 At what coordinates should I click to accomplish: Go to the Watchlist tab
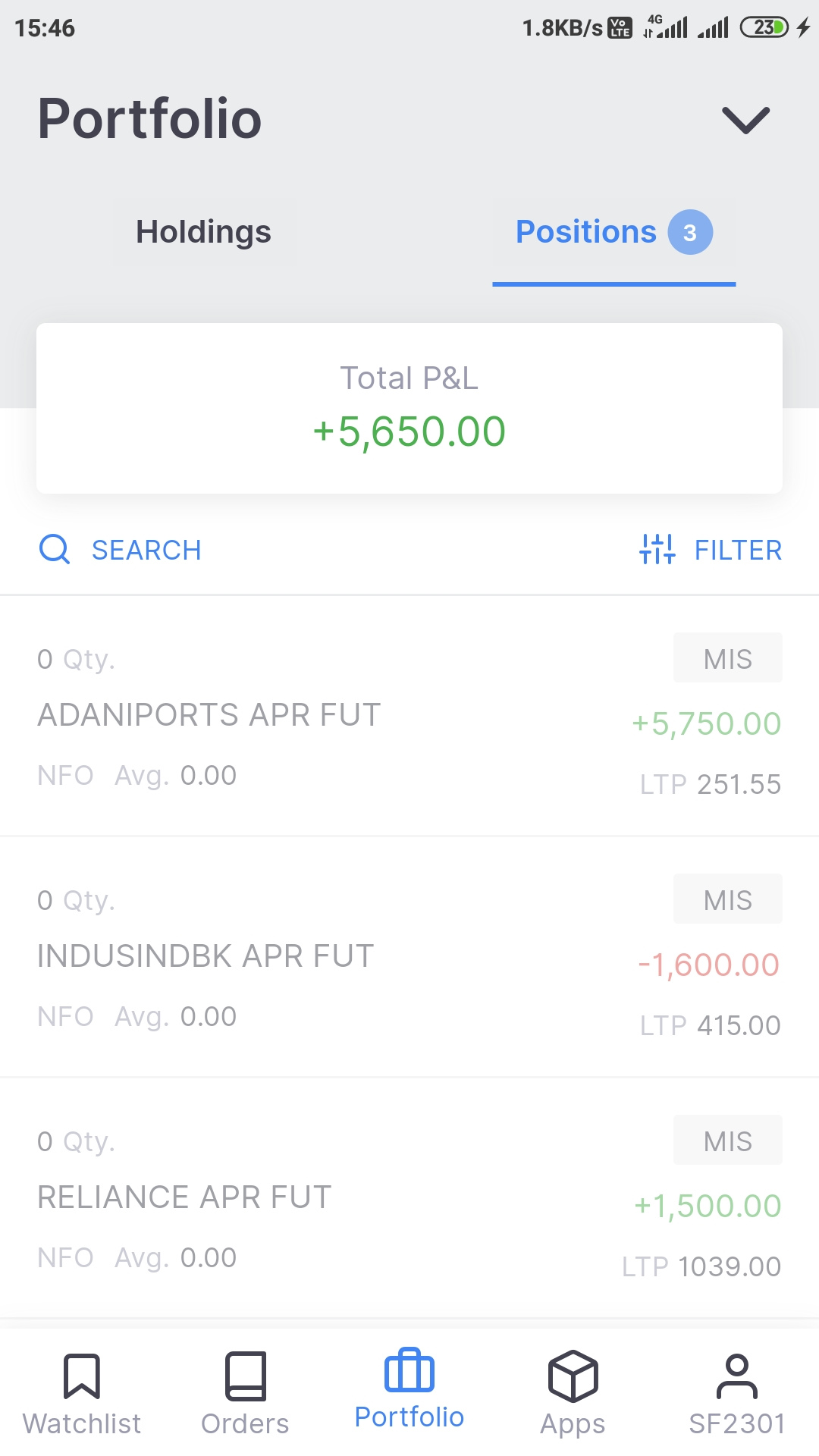click(x=82, y=1394)
